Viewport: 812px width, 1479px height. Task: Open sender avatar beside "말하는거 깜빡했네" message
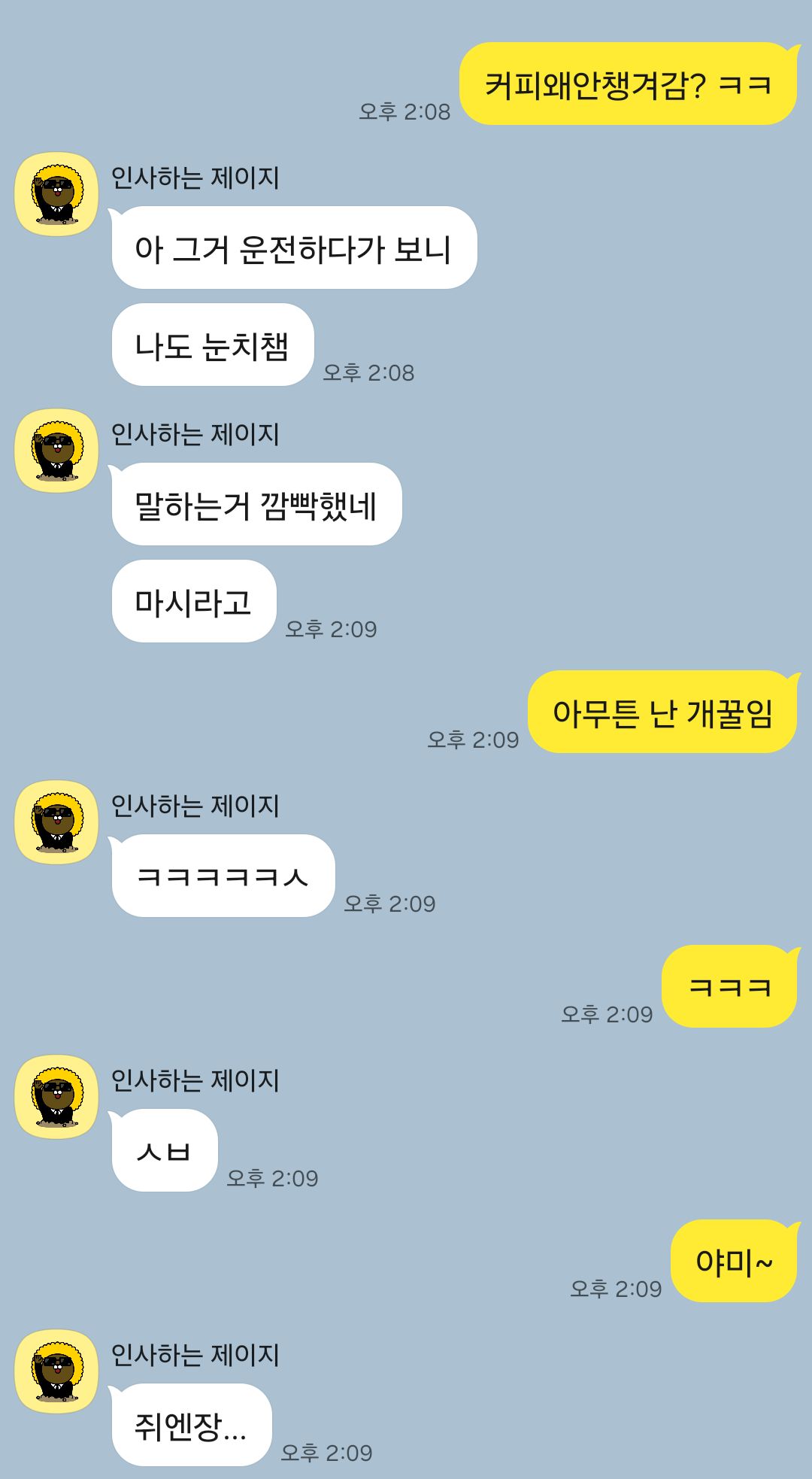57,451
